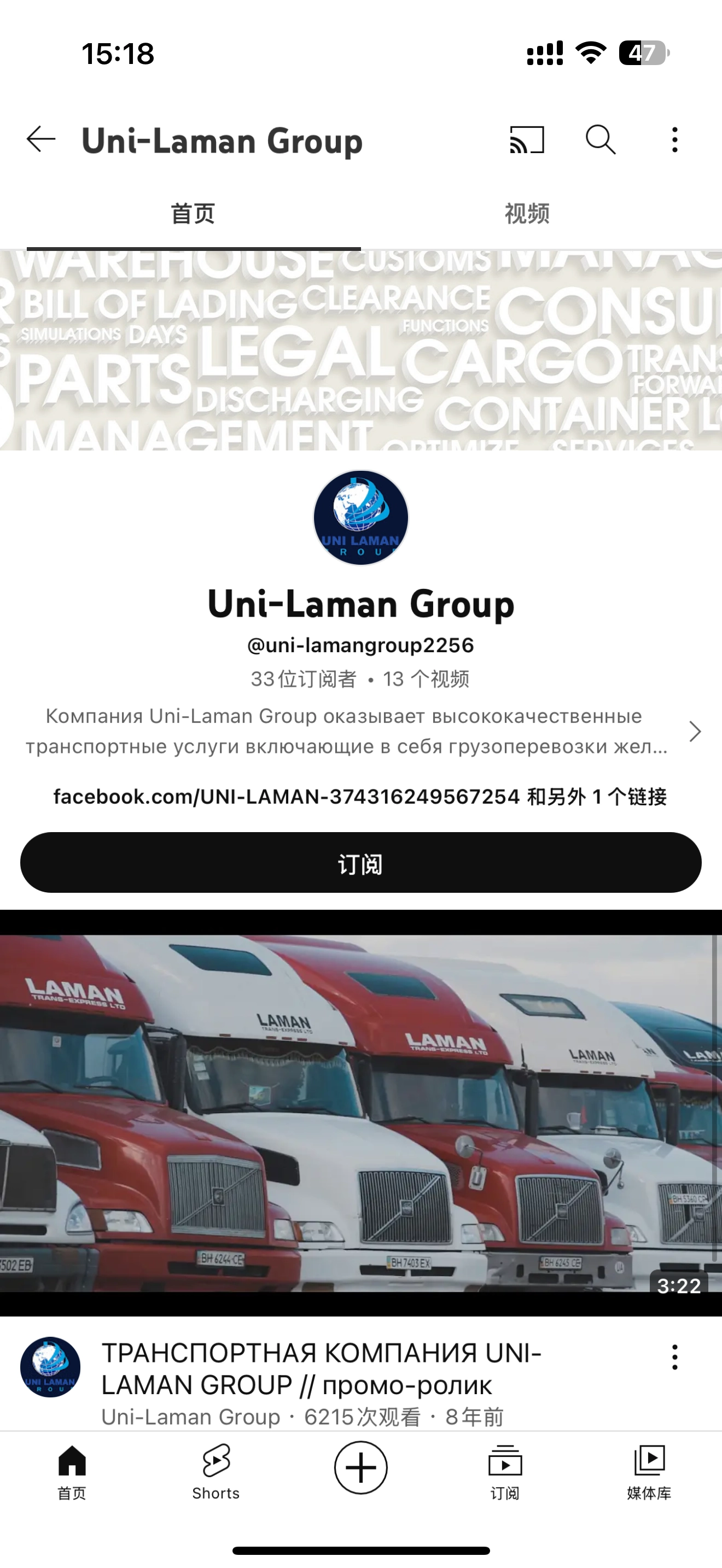This screenshot has width=722, height=1568.
Task: Open the Shorts tab
Action: coord(216,1472)
